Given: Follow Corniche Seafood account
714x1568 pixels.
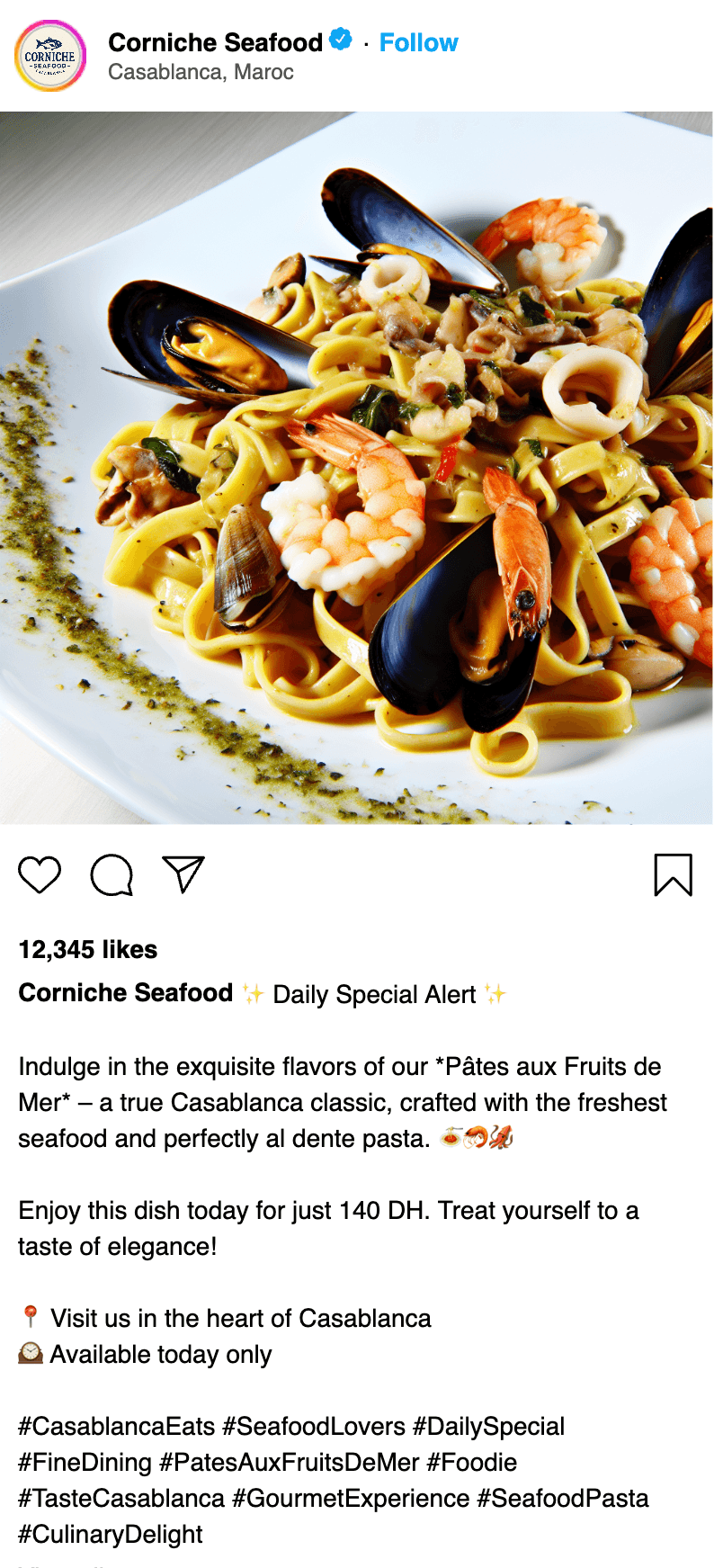Looking at the screenshot, I should point(418,42).
